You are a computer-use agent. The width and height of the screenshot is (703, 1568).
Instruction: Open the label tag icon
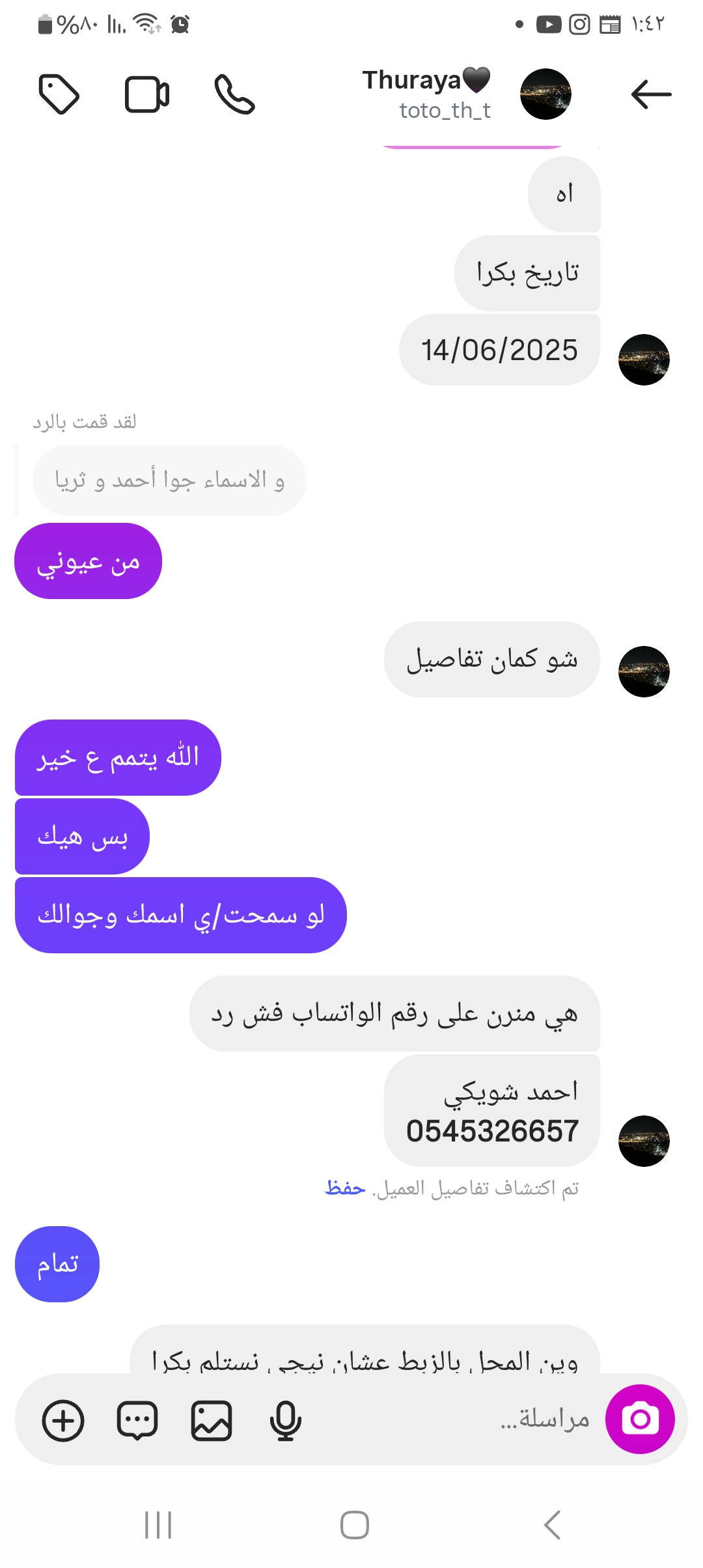[x=59, y=94]
